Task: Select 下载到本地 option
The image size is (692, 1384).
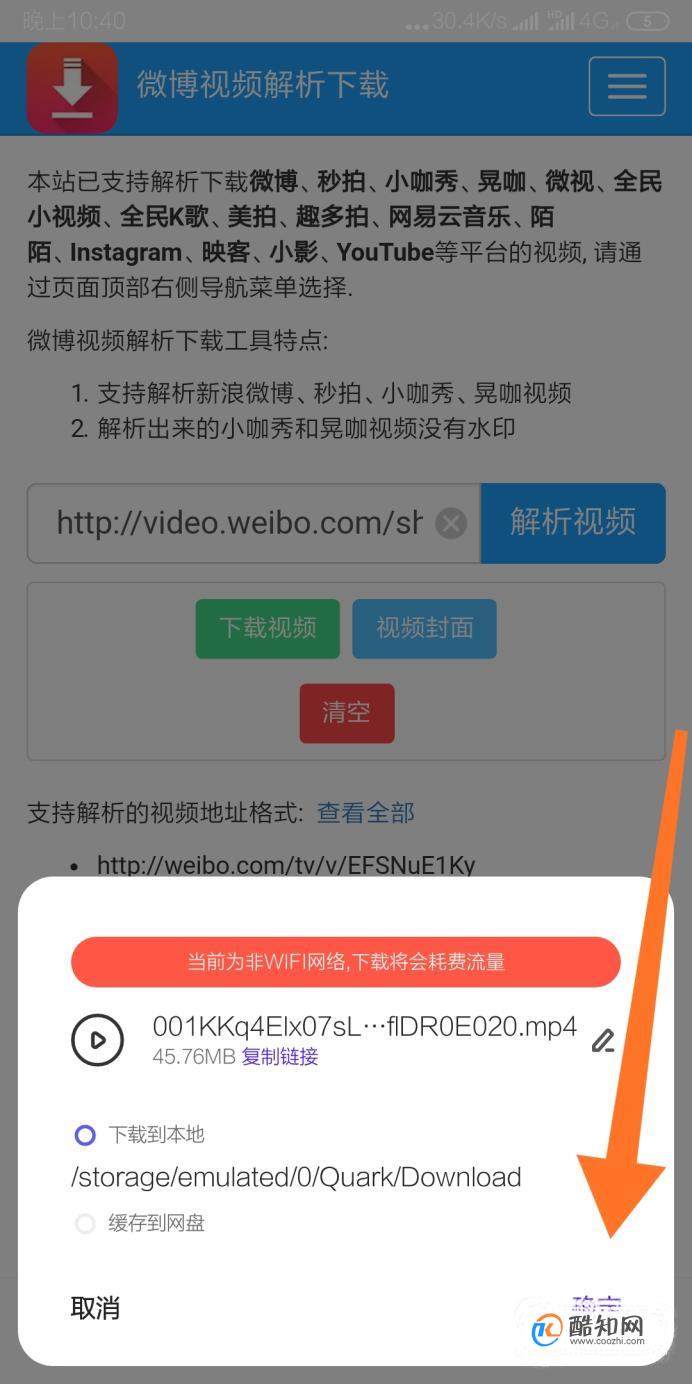Action: pos(139,1134)
